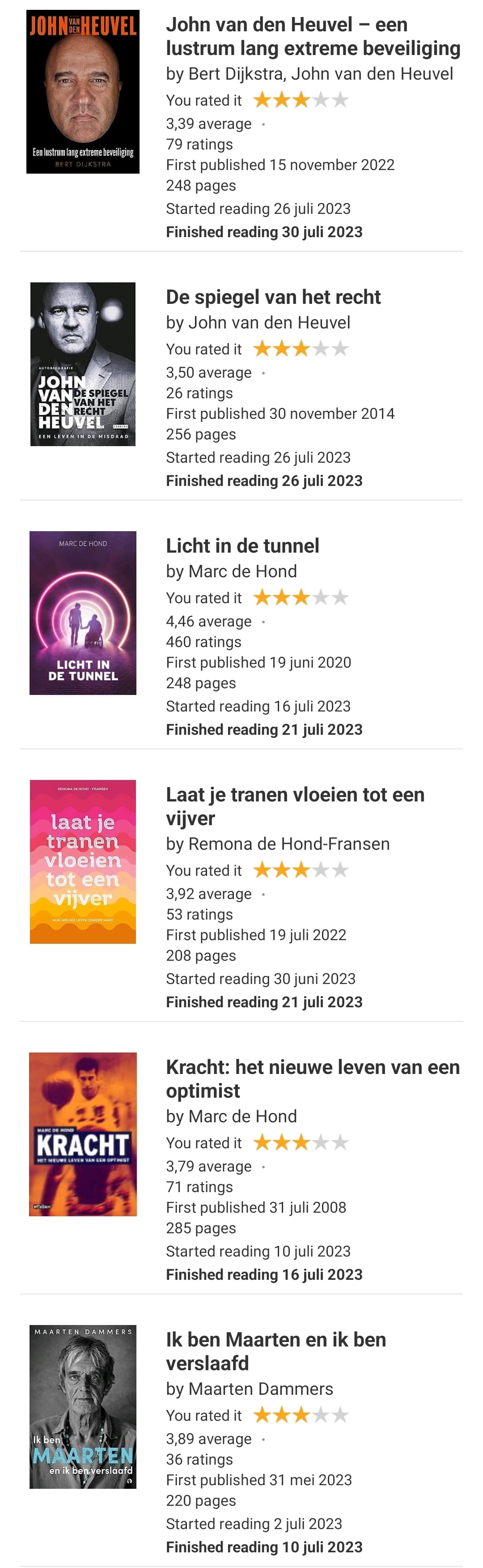Viewport: 483px width, 1568px height.
Task: View author Remona de Hond-Fransen
Action: tap(289, 844)
